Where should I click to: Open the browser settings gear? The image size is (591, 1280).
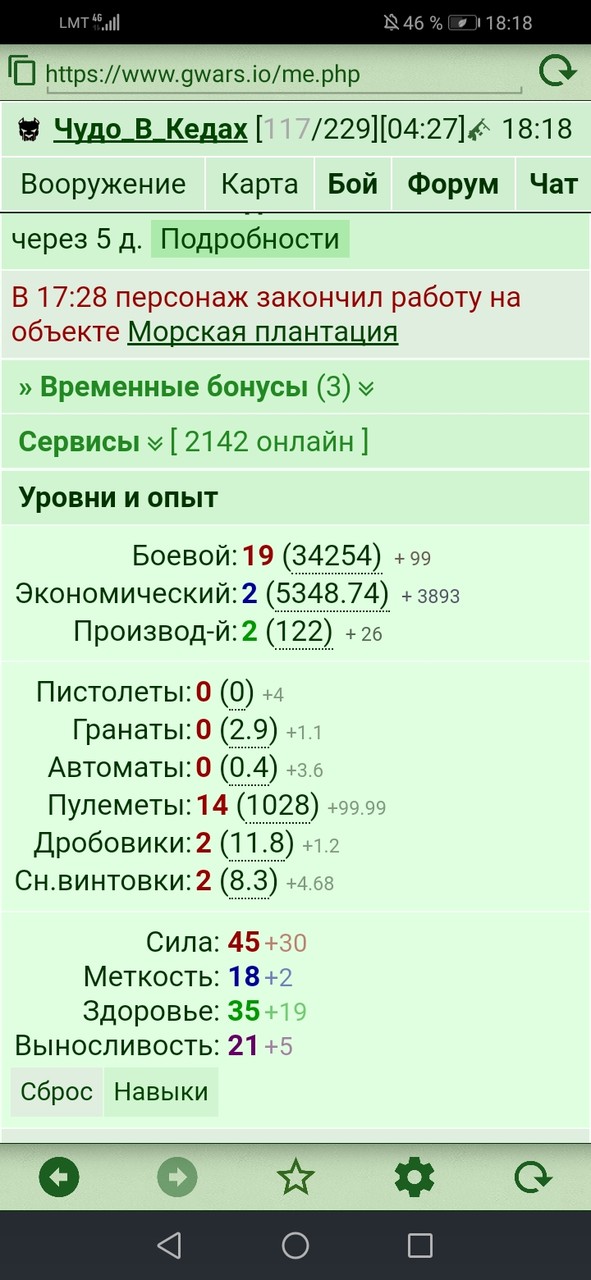(414, 1178)
